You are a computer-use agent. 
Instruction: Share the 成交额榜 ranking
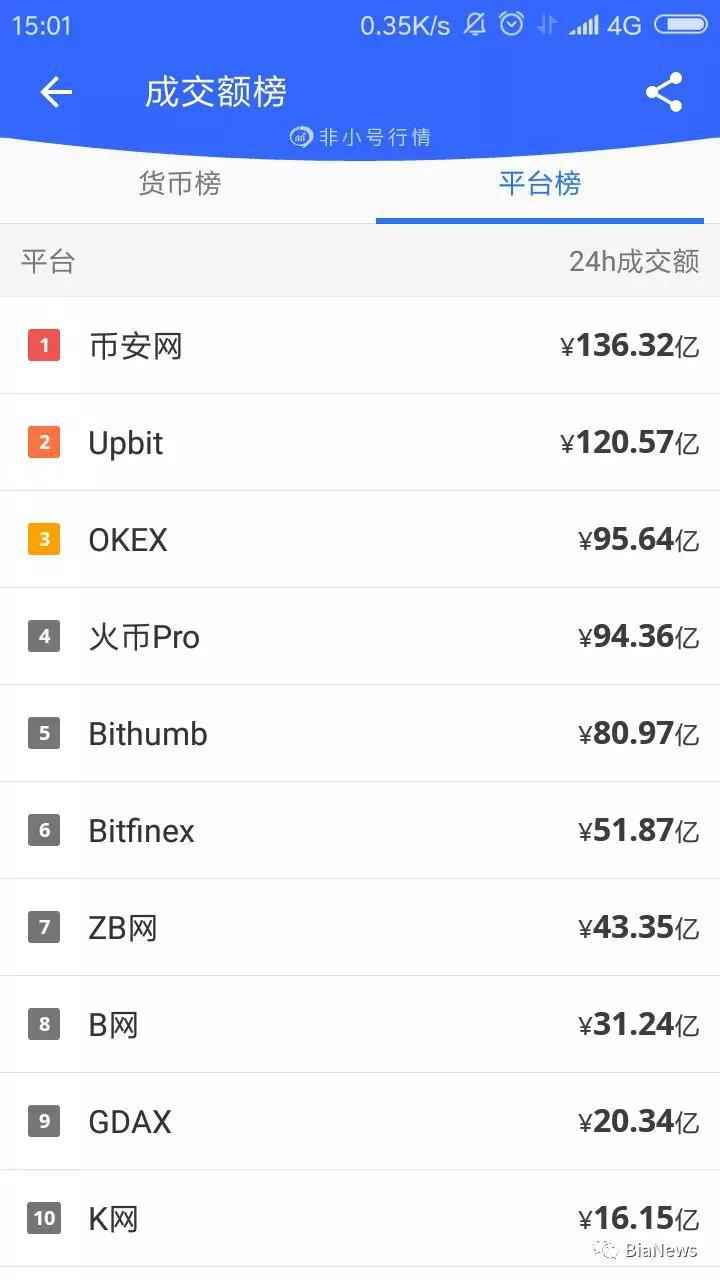664,92
